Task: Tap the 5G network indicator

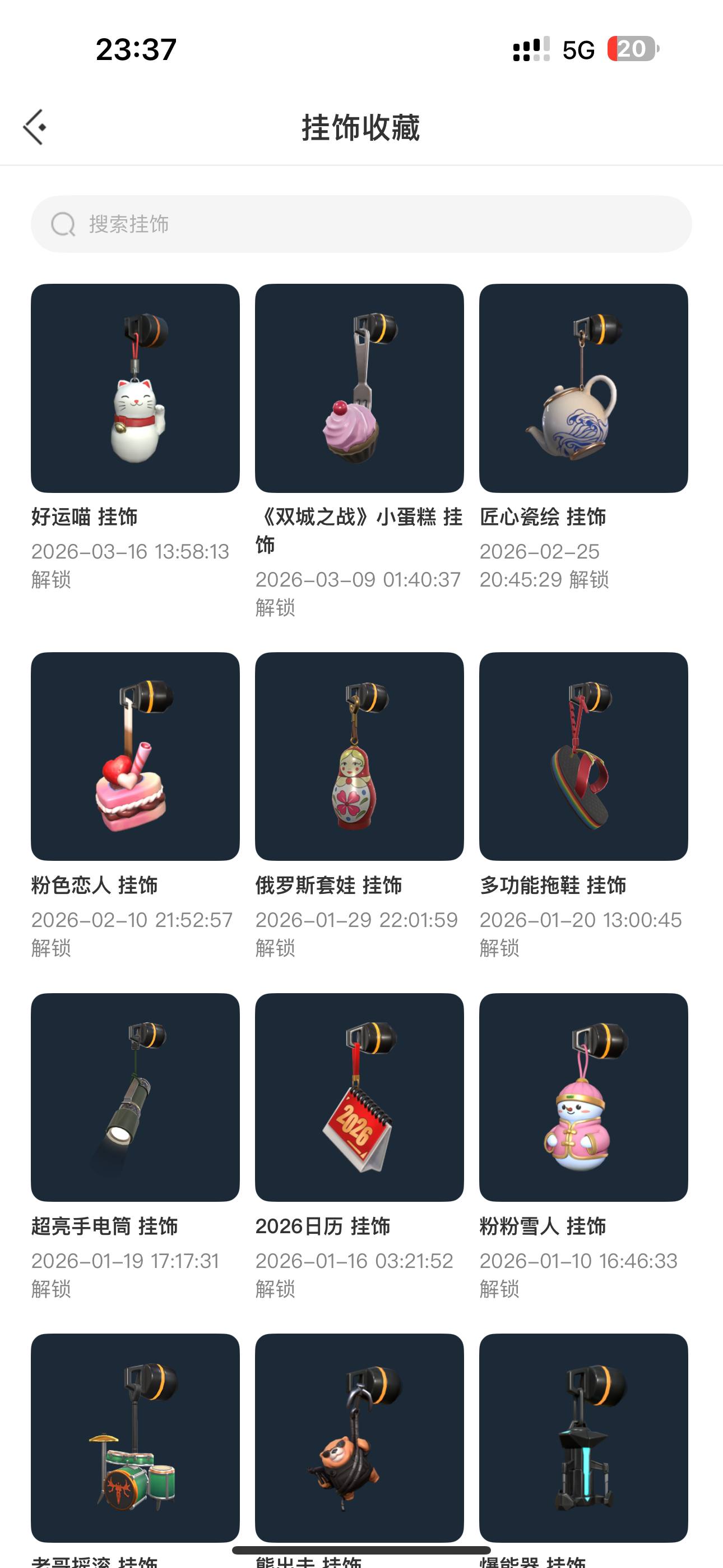Action: click(x=577, y=49)
